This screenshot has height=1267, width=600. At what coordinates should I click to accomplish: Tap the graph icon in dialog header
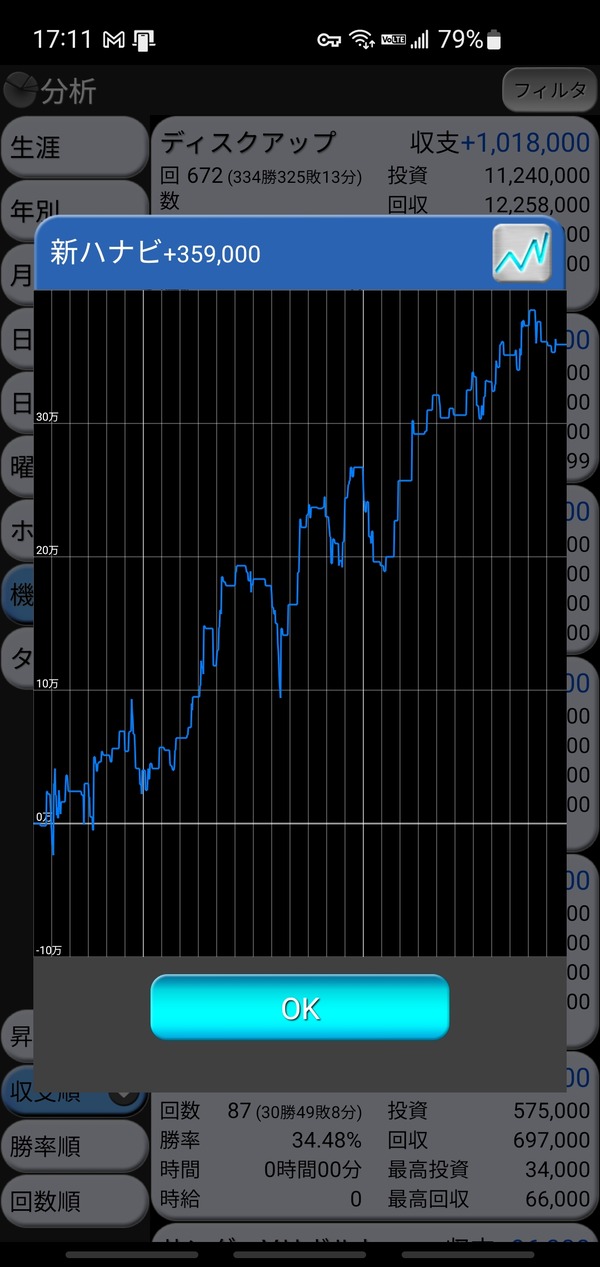pos(522,252)
